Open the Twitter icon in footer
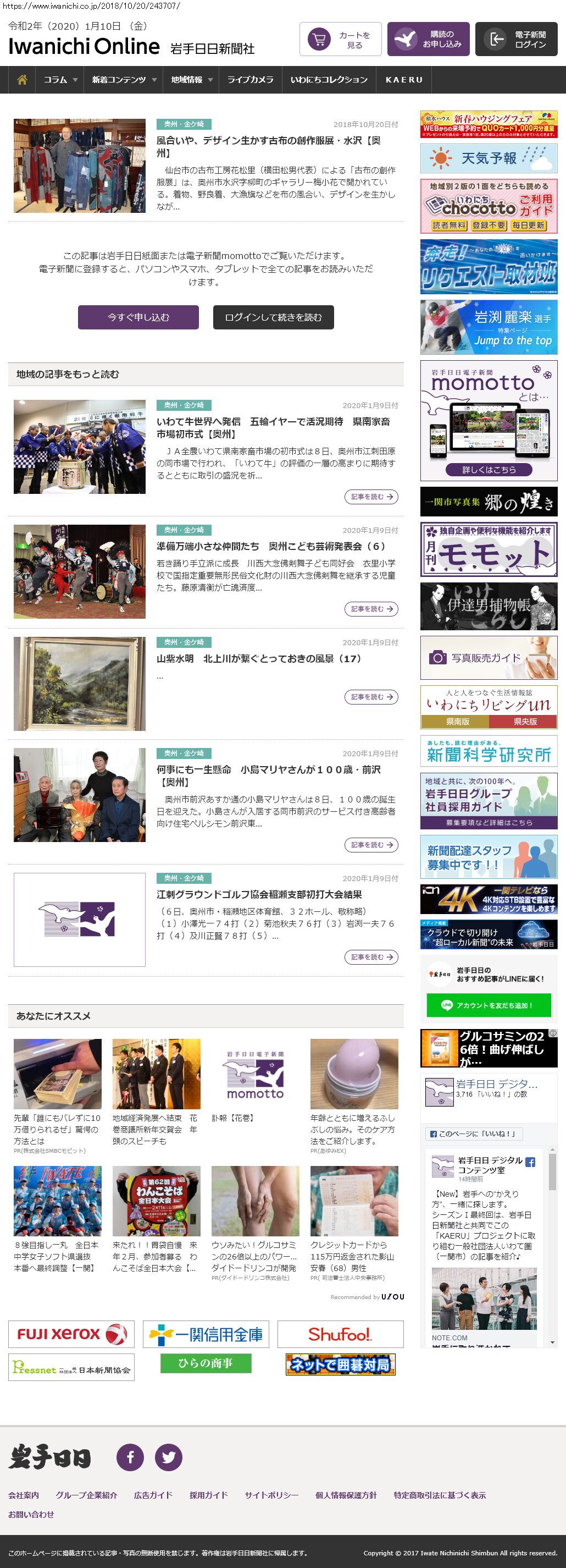The width and height of the screenshot is (566, 1568). (x=168, y=1456)
